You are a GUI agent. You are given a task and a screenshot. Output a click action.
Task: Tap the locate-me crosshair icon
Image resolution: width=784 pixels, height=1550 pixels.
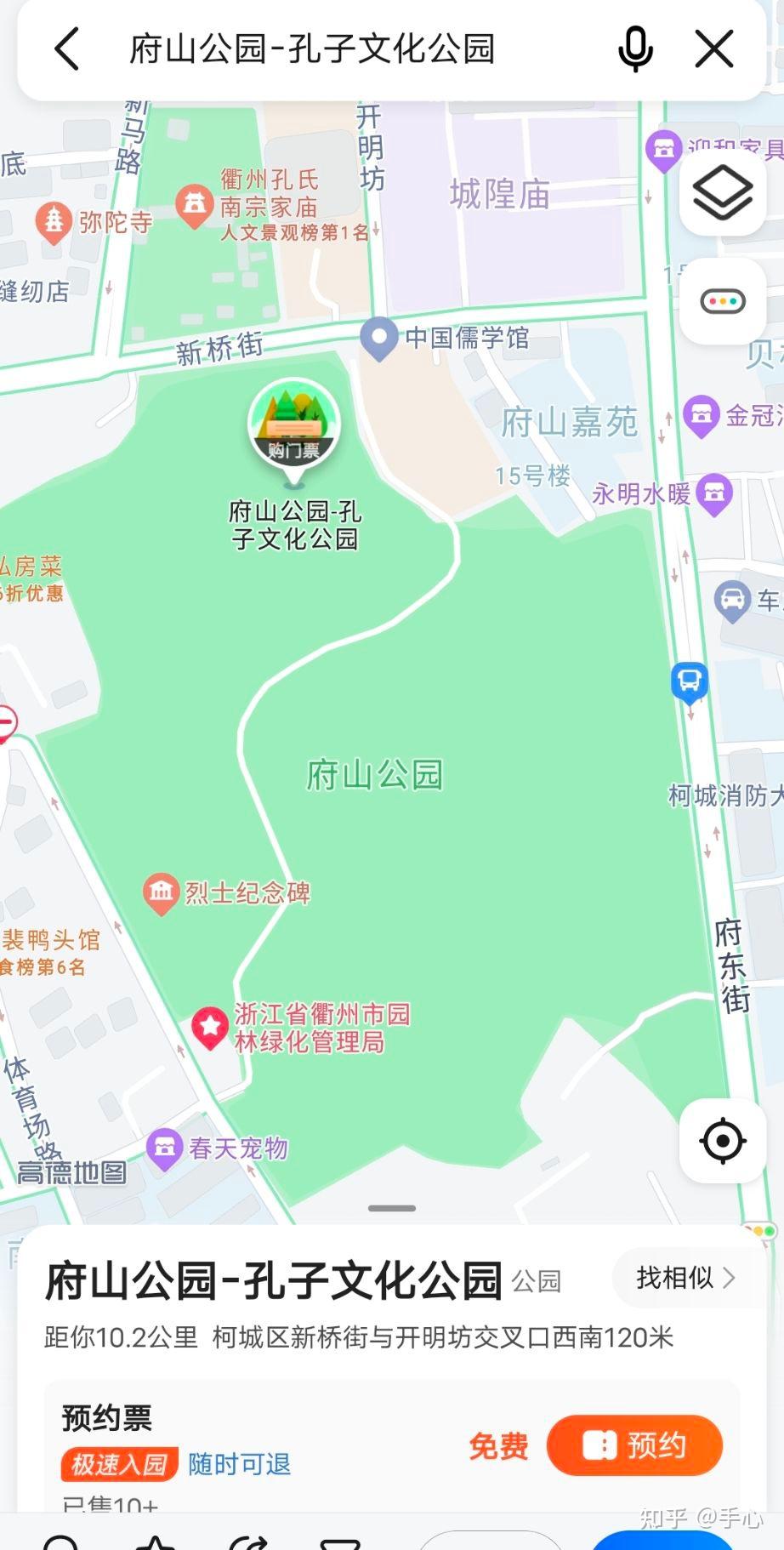tap(722, 1140)
